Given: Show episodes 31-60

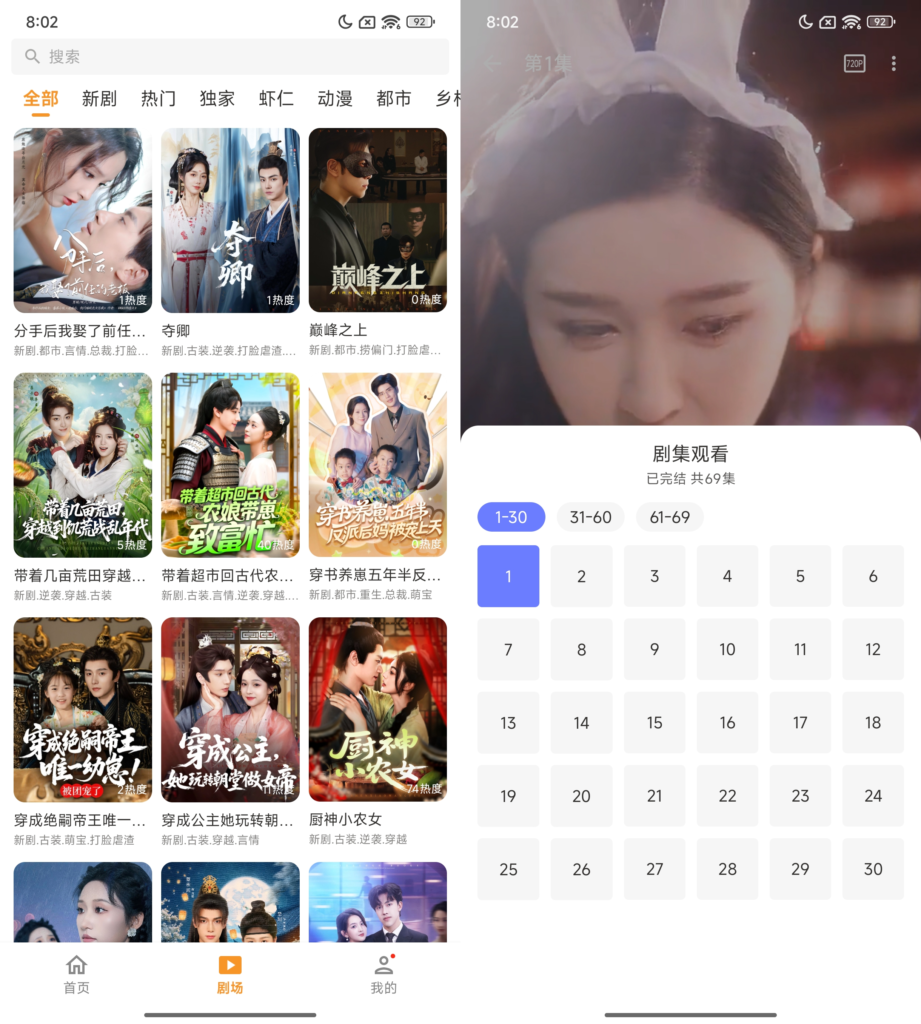Looking at the screenshot, I should 590,517.
